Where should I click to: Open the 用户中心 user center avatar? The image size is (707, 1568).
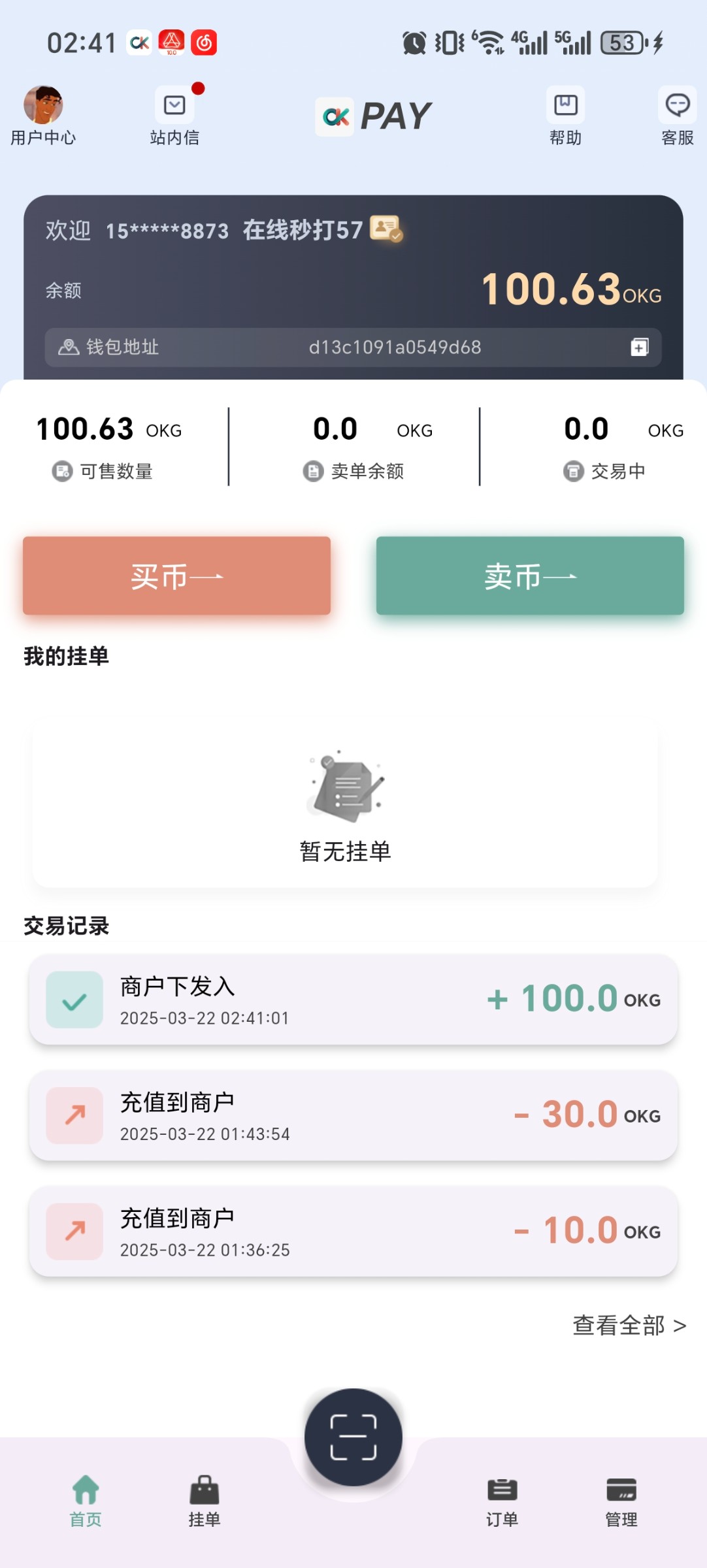click(x=43, y=106)
